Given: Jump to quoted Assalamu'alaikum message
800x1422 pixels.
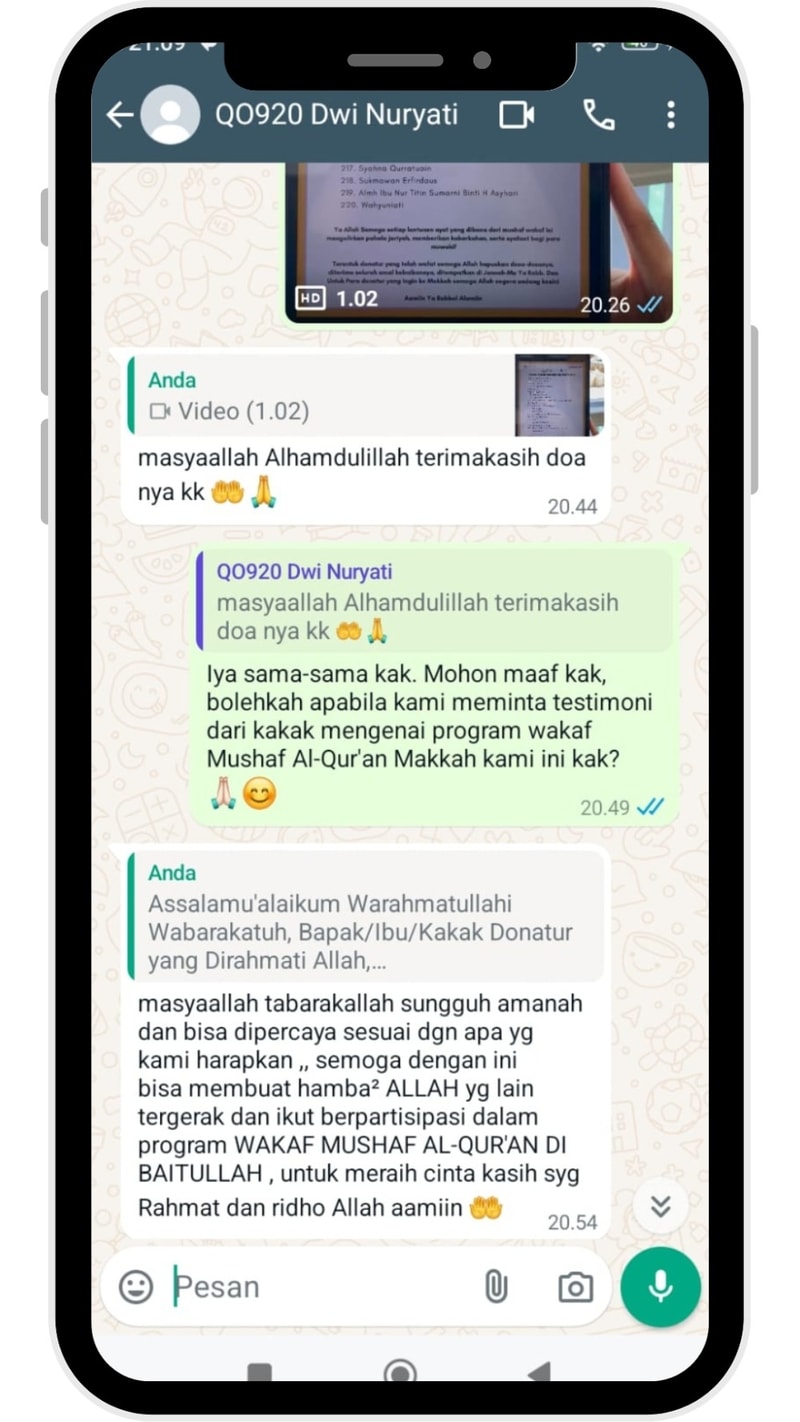Looking at the screenshot, I should tap(365, 920).
